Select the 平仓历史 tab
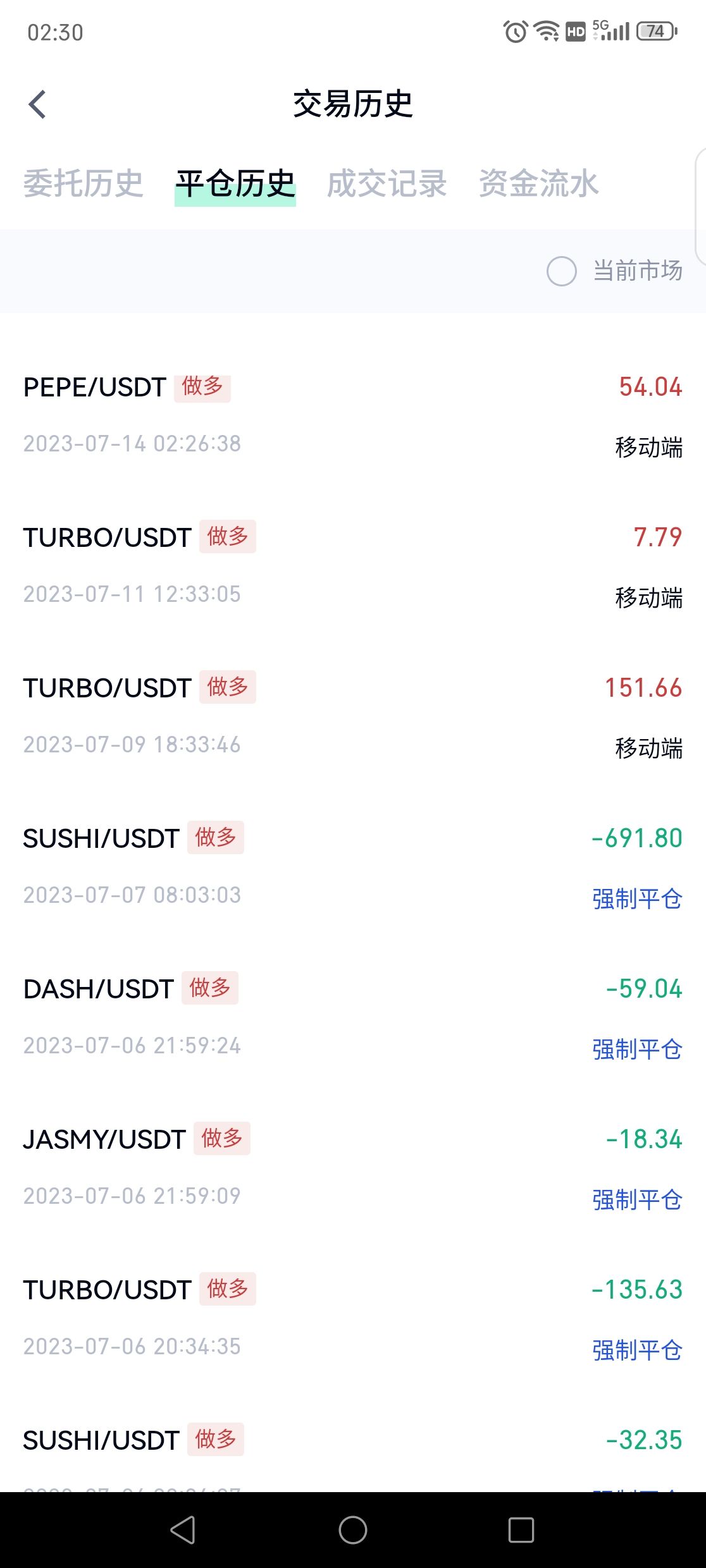This screenshot has height=1568, width=706. [x=235, y=184]
